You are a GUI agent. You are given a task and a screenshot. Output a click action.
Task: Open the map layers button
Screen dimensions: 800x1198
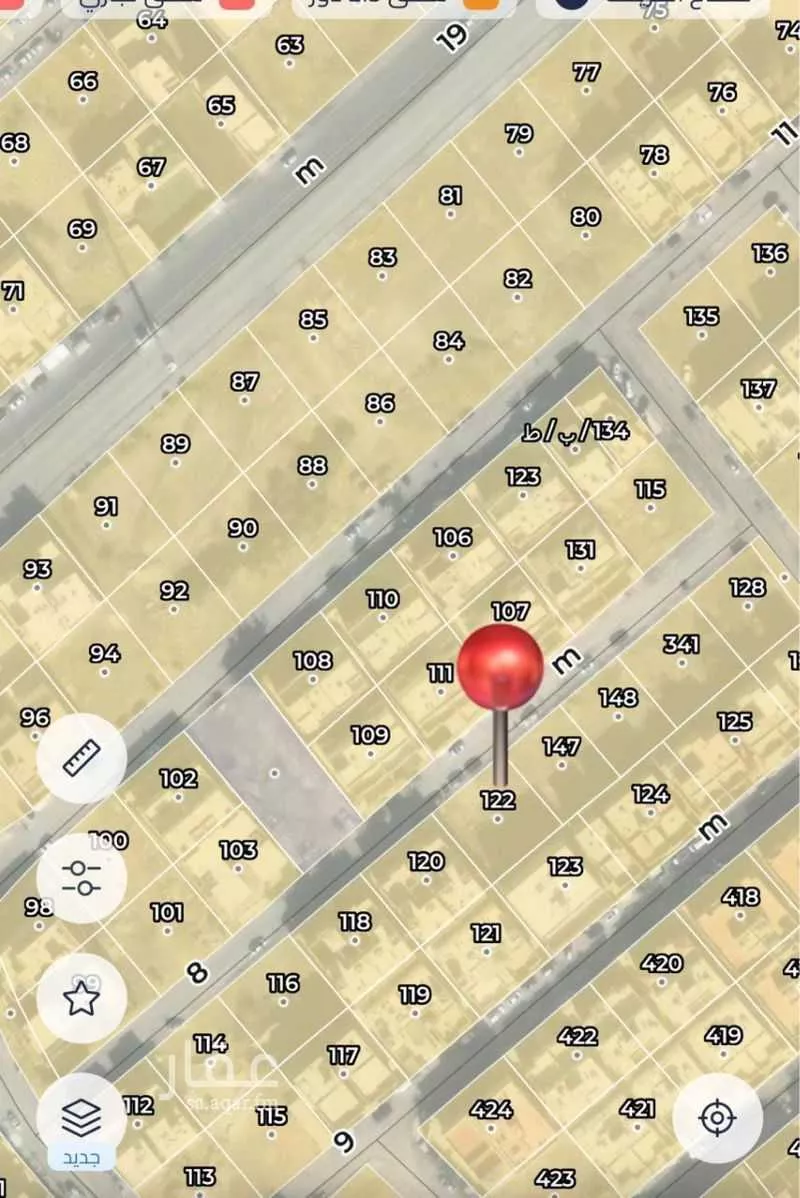tap(81, 1114)
